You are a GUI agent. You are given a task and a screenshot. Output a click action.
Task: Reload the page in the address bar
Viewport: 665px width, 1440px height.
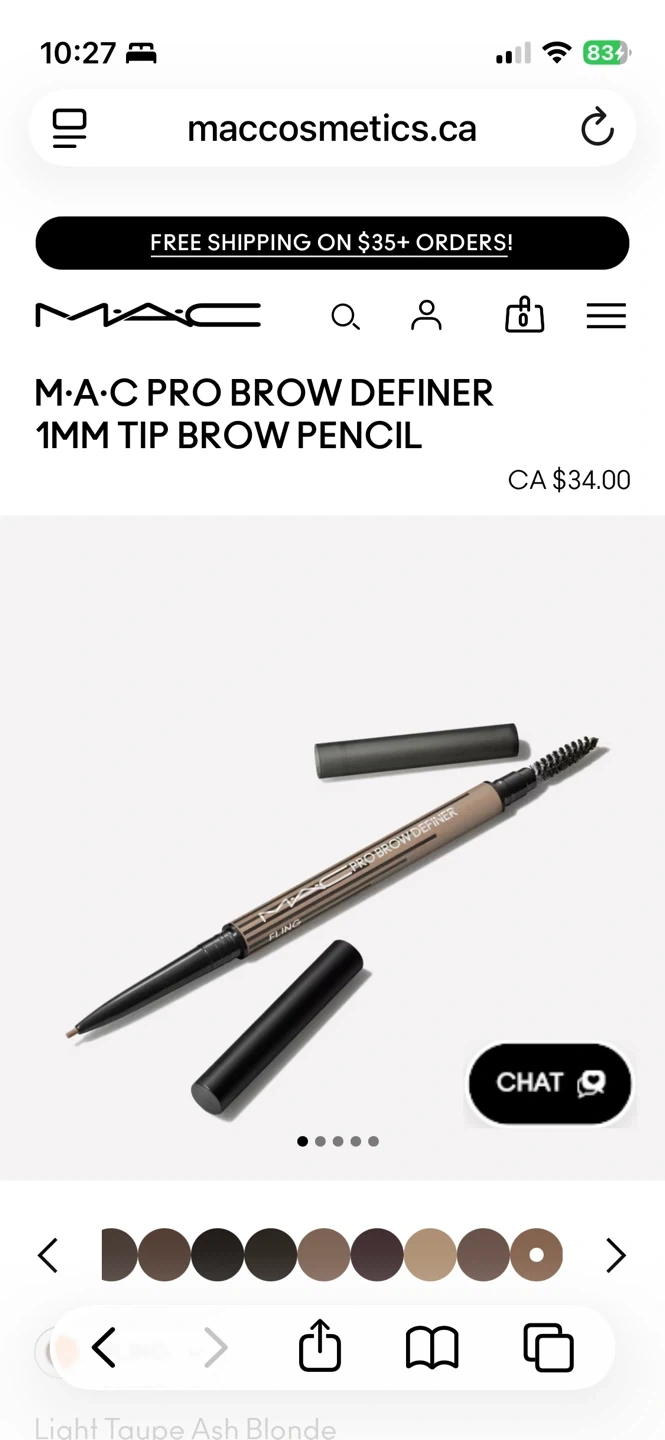(597, 128)
